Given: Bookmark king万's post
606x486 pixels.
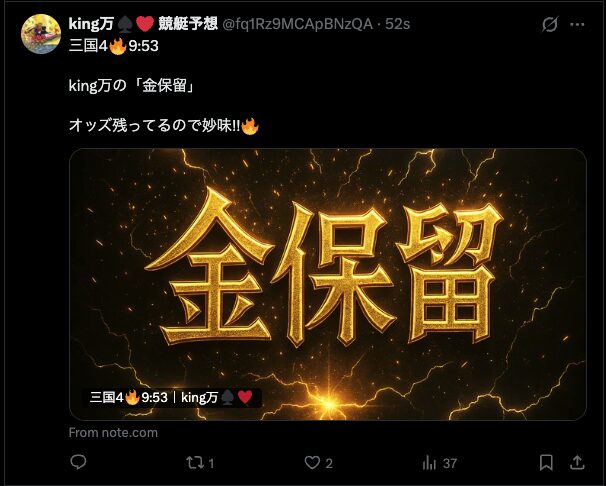Looking at the screenshot, I should click(546, 462).
